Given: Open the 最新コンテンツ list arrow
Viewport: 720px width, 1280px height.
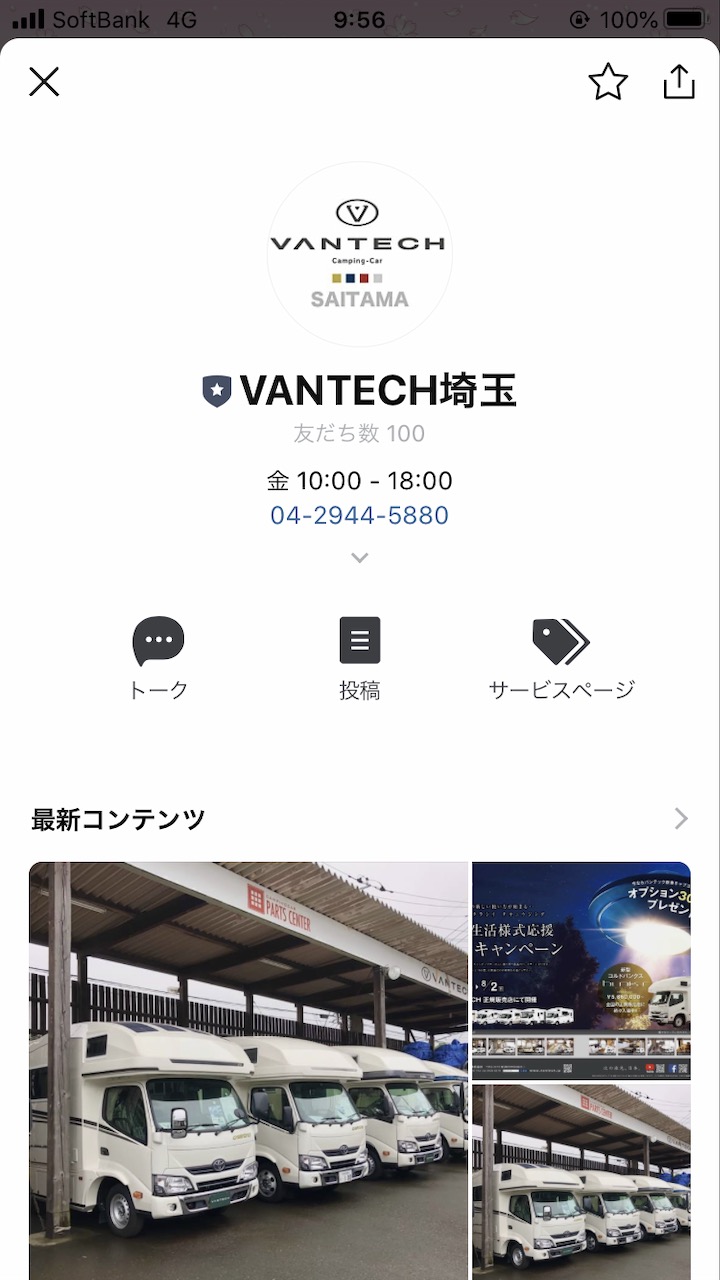Looking at the screenshot, I should point(681,819).
